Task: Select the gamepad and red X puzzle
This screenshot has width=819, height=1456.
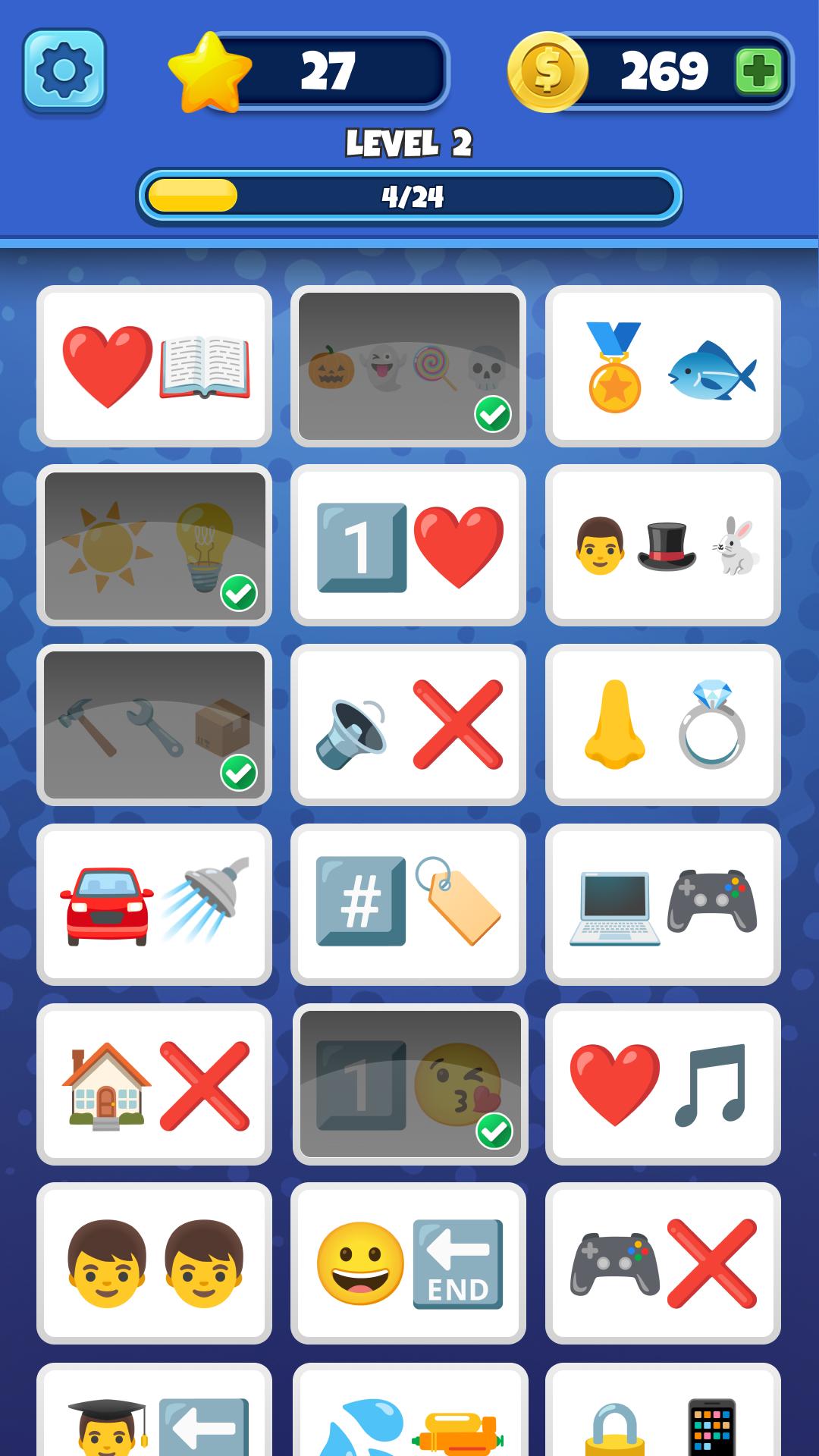Action: coord(663,1263)
